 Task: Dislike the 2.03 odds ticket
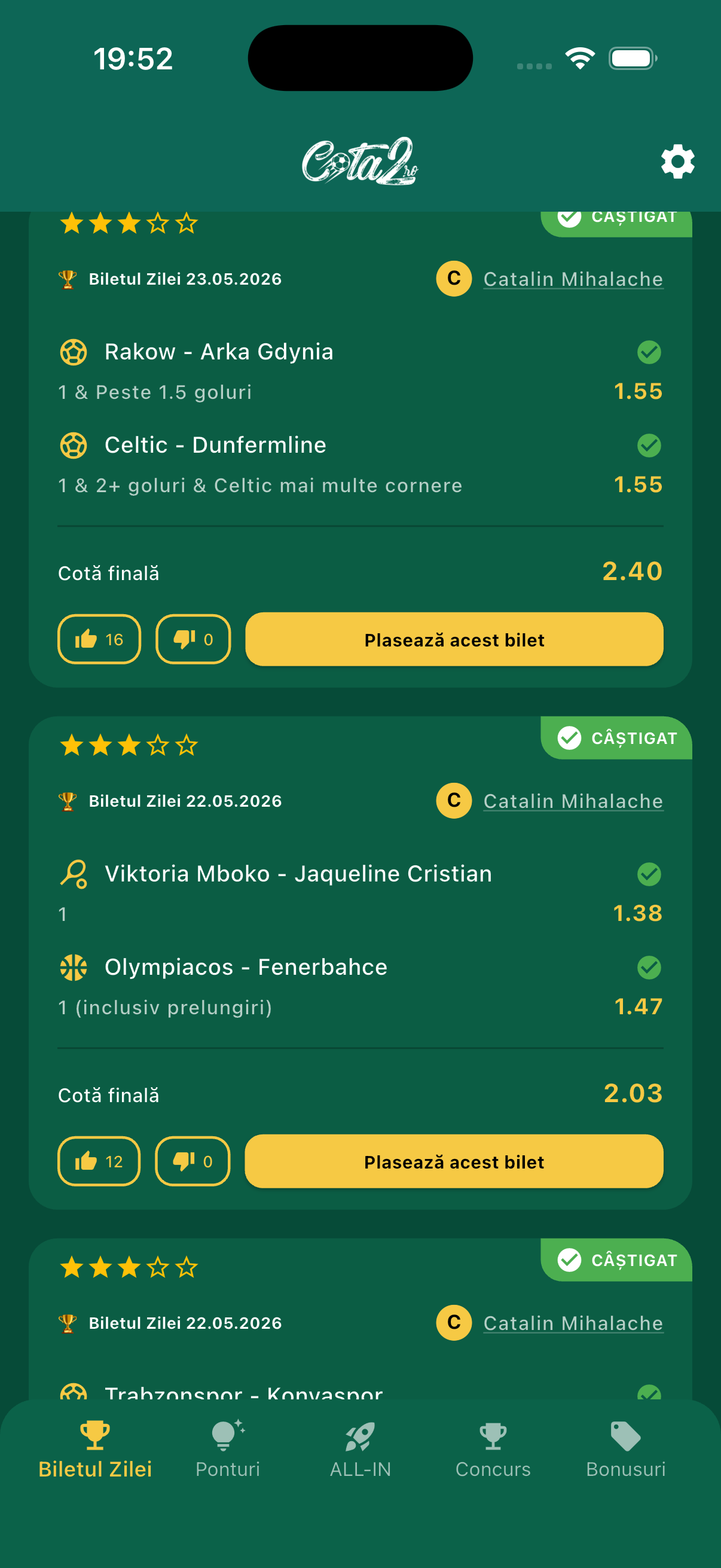[x=193, y=1161]
